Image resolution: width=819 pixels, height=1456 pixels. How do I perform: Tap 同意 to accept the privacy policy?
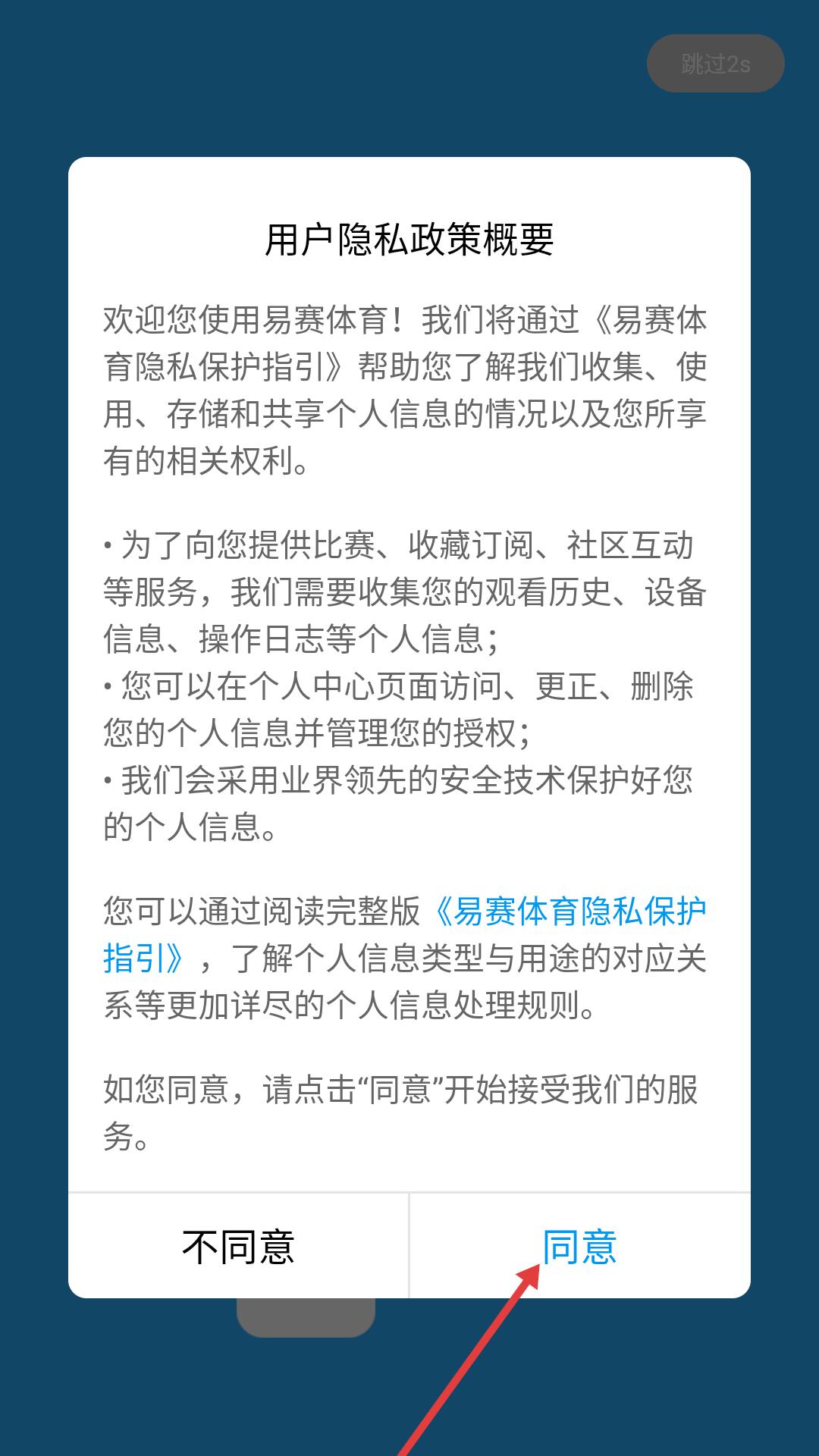[580, 1246]
